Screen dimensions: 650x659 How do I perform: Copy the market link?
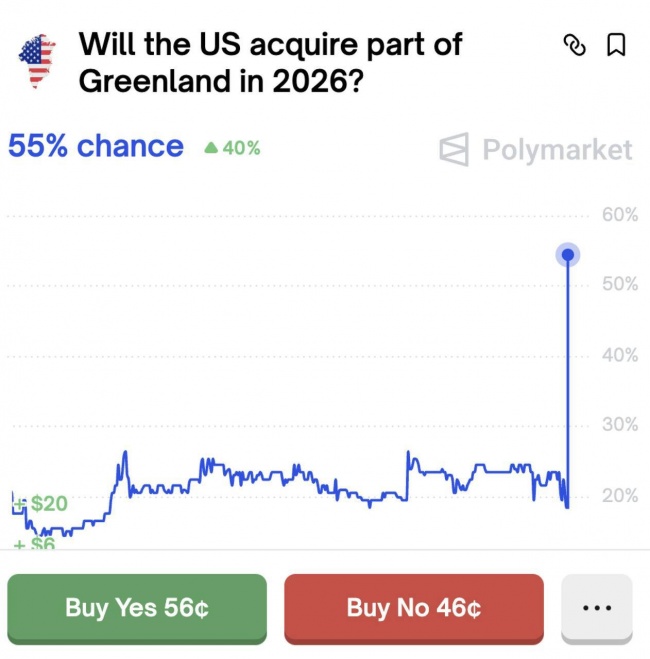[574, 45]
